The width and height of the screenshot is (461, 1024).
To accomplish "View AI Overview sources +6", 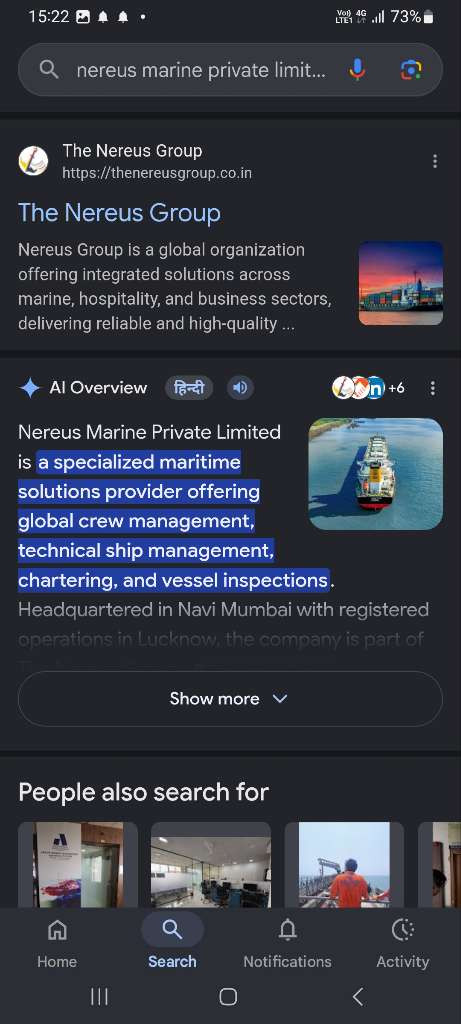I will tap(368, 388).
